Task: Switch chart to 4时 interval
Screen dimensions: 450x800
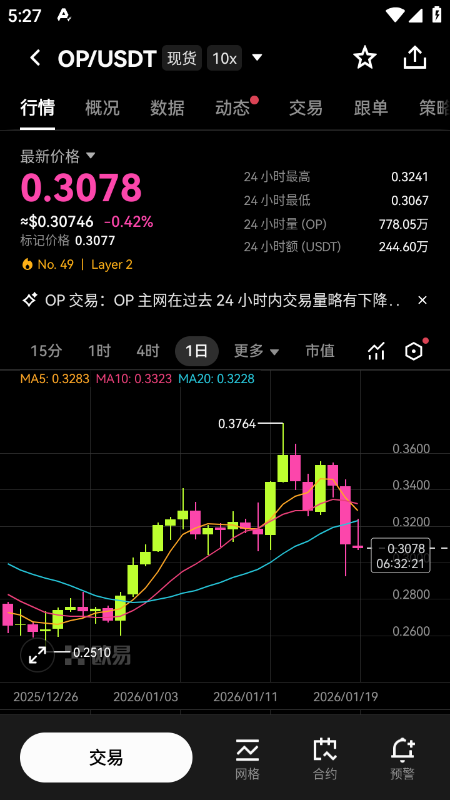Action: point(147,351)
